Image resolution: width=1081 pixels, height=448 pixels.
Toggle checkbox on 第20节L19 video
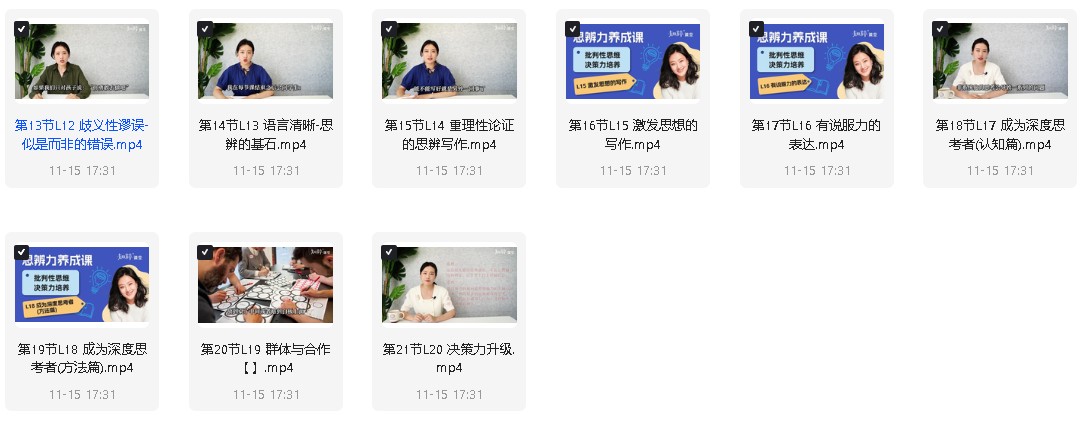coord(205,252)
